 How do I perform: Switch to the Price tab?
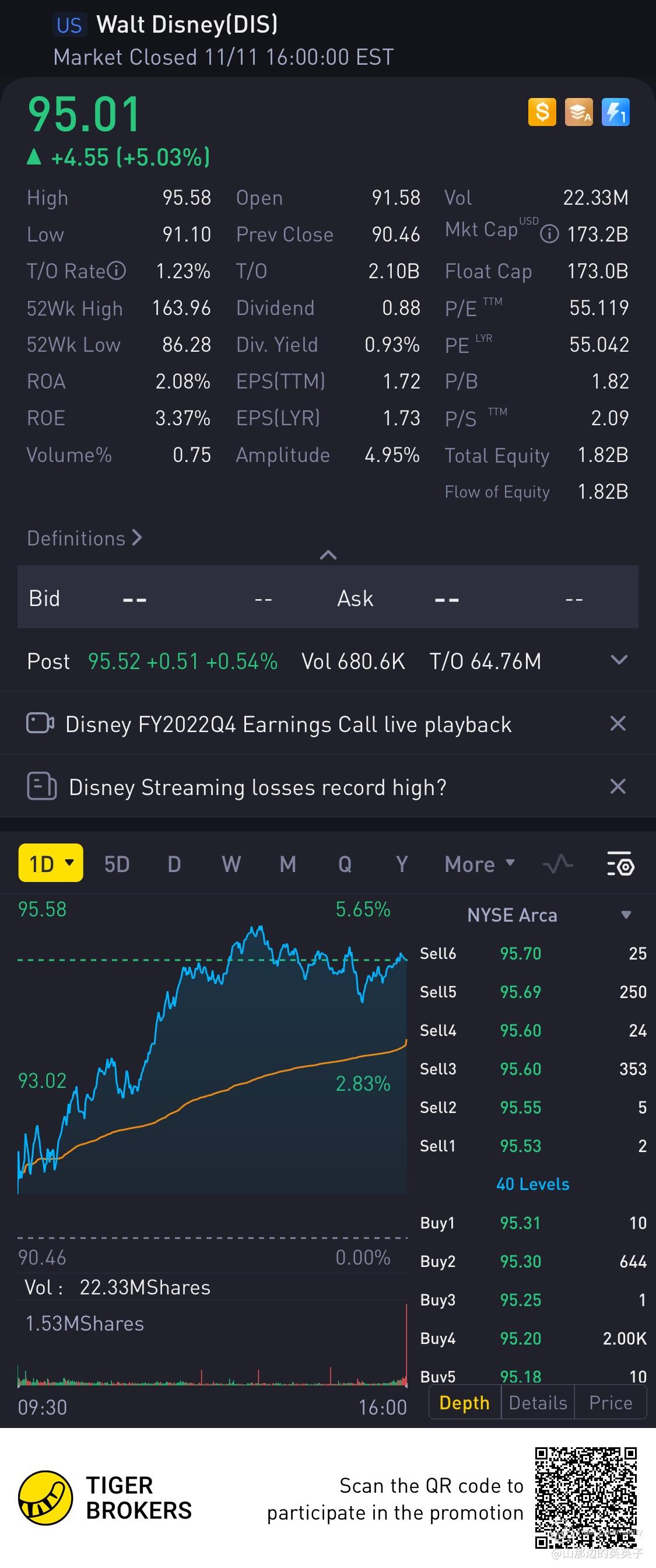point(611,1402)
